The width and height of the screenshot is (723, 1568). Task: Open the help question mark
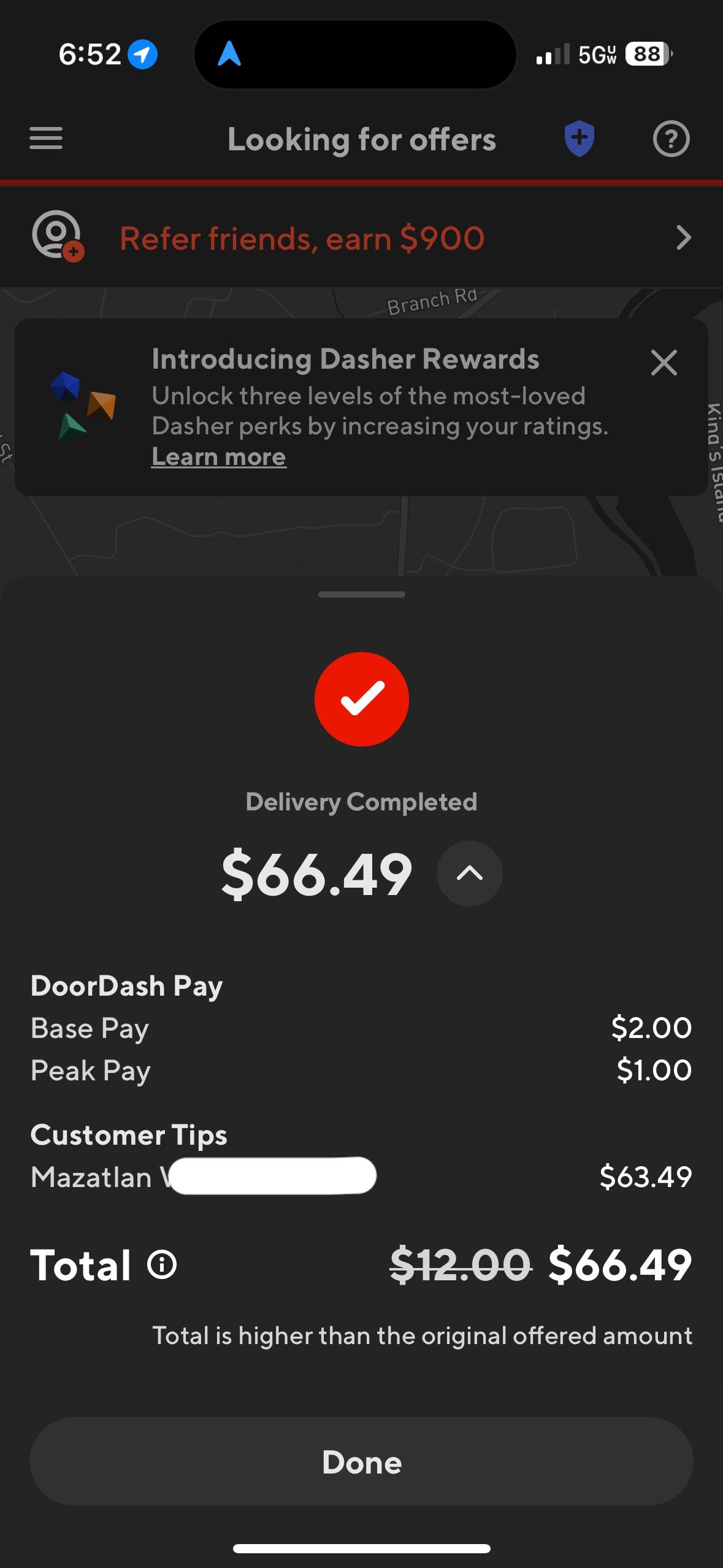pos(671,139)
